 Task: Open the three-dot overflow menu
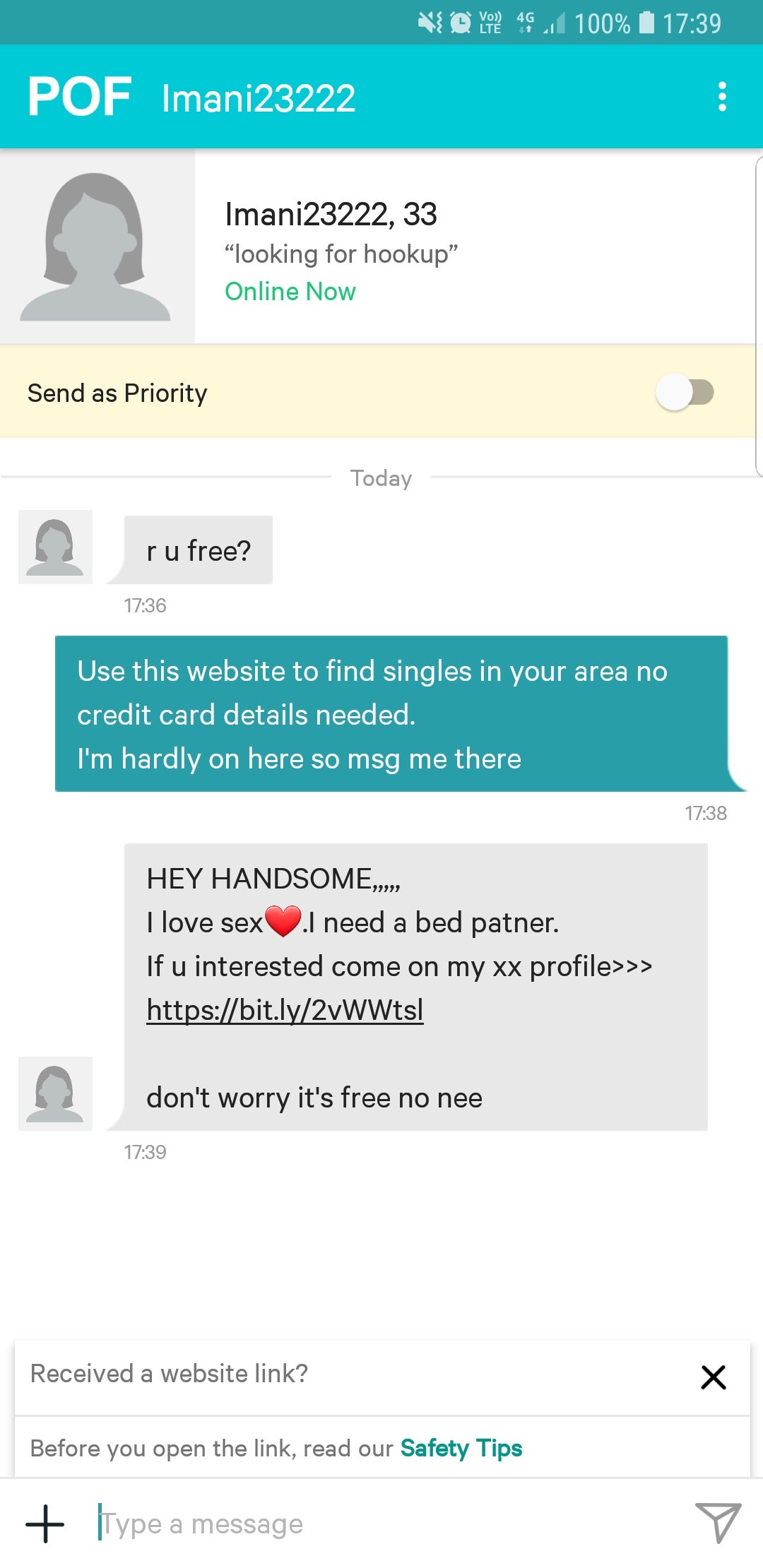(721, 97)
